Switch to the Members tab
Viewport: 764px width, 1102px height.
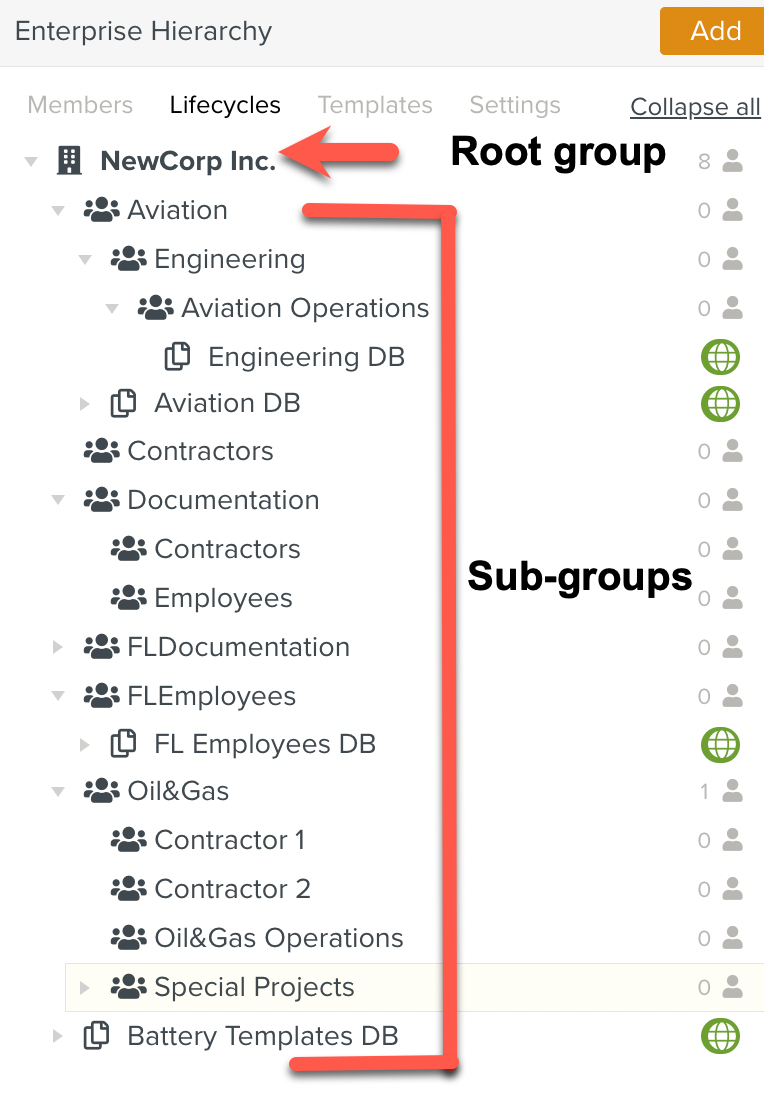pos(80,104)
